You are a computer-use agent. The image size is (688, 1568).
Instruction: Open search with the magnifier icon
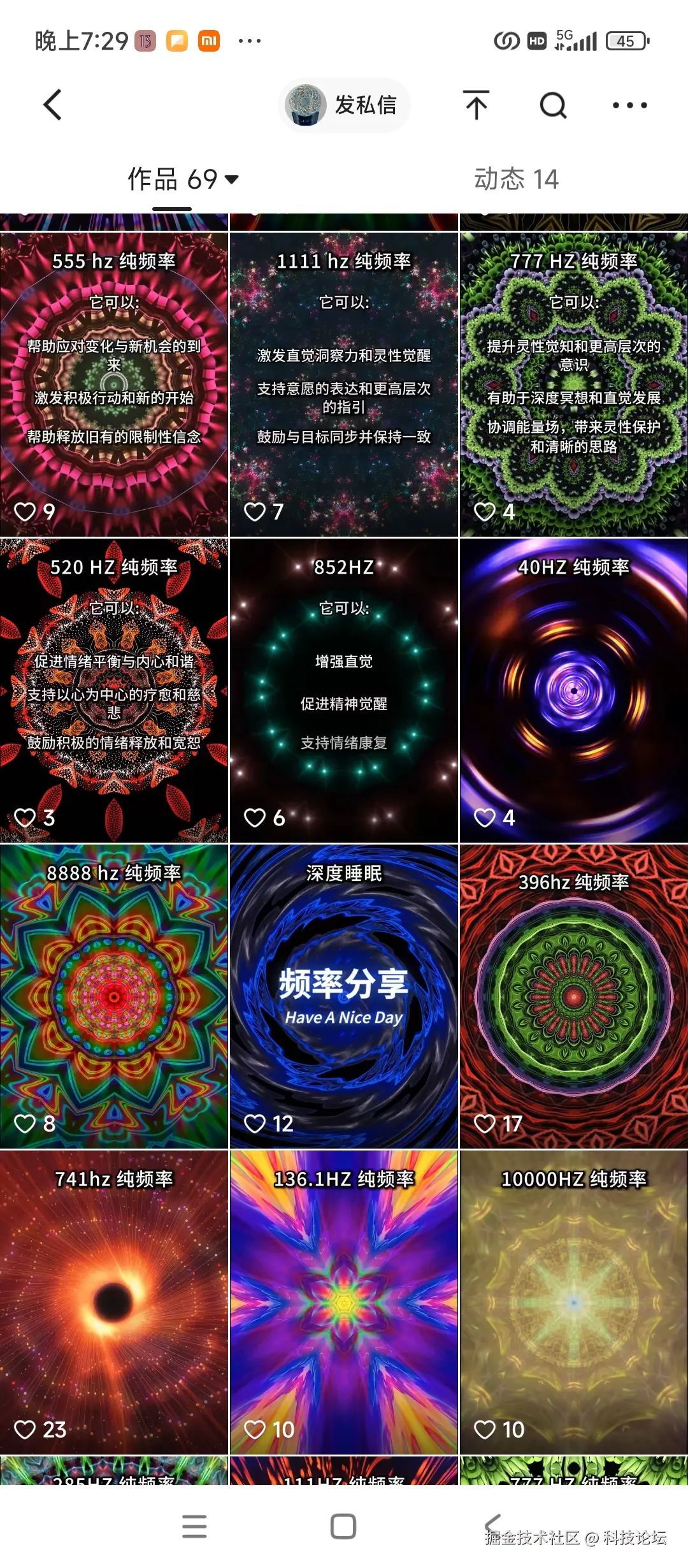pos(553,105)
